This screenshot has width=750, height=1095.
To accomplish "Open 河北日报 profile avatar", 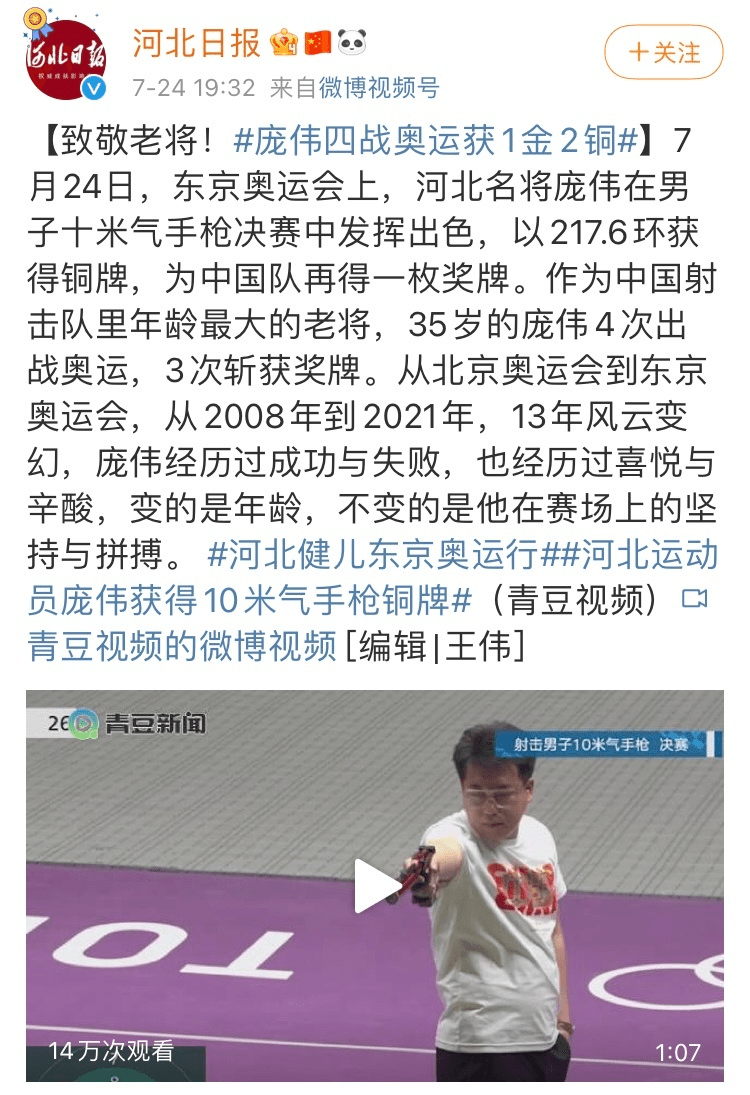I will 66,55.
